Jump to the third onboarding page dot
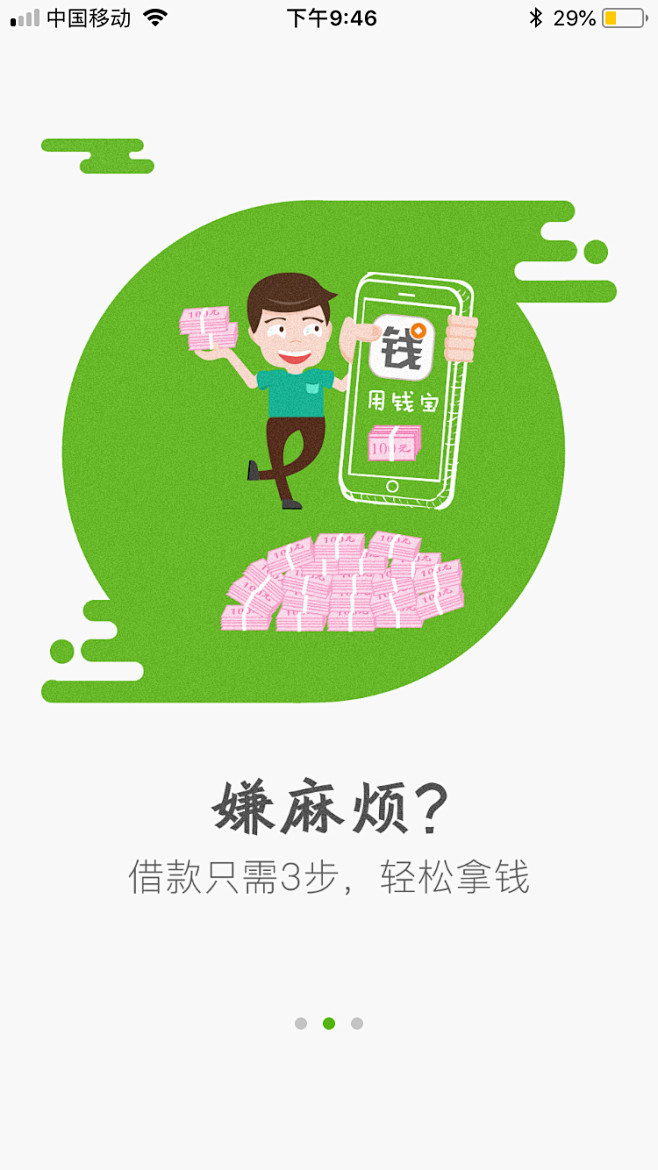The image size is (658, 1170). 357,1023
